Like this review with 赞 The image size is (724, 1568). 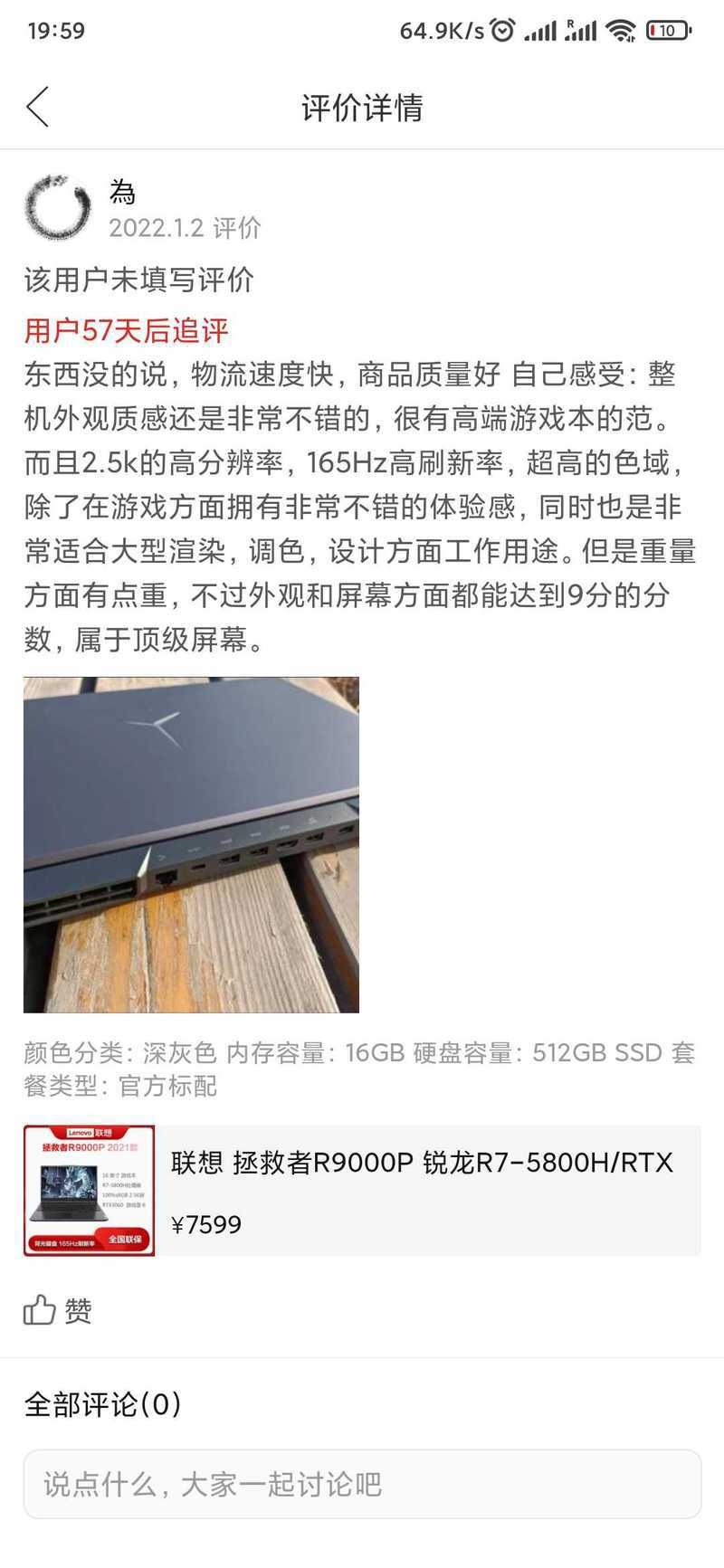click(58, 1309)
